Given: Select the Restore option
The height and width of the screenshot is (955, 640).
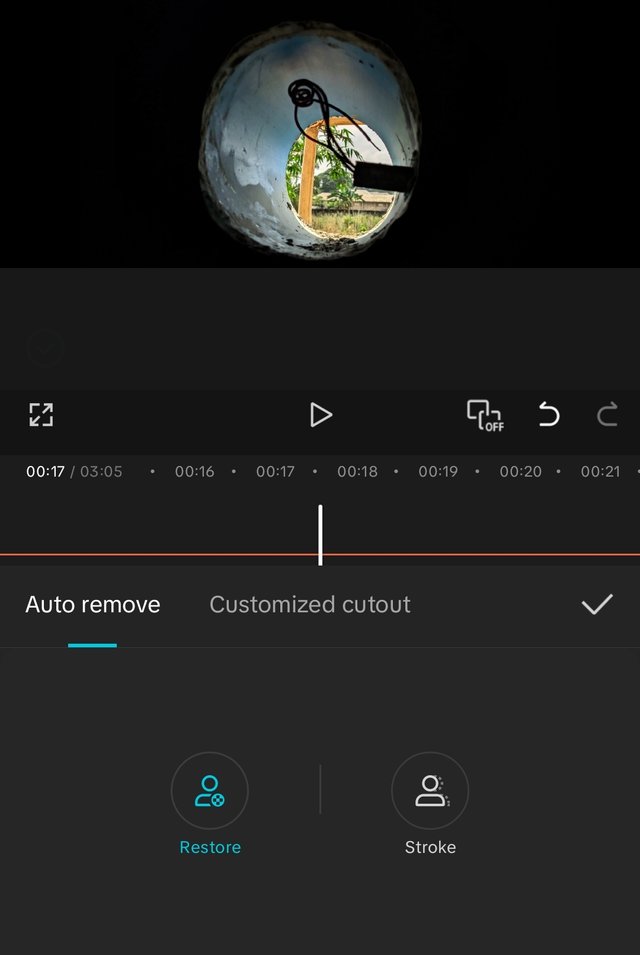Looking at the screenshot, I should (210, 792).
